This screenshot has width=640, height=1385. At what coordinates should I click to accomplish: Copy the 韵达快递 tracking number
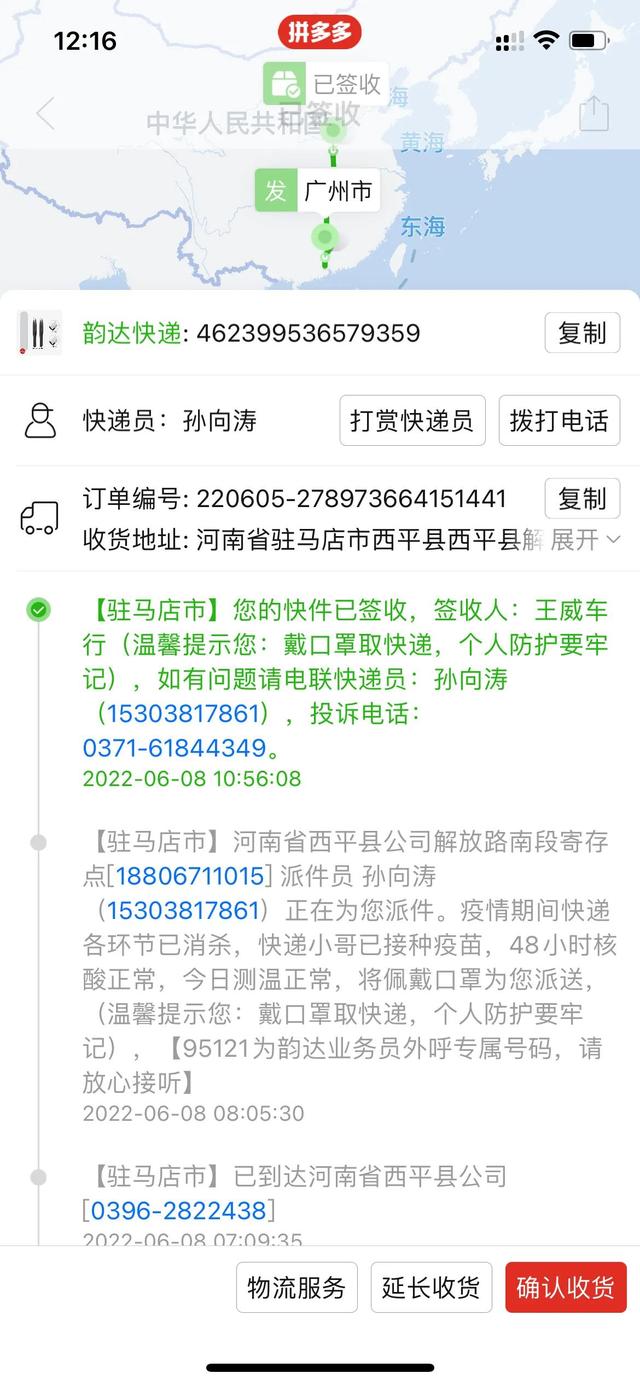pyautogui.click(x=582, y=333)
